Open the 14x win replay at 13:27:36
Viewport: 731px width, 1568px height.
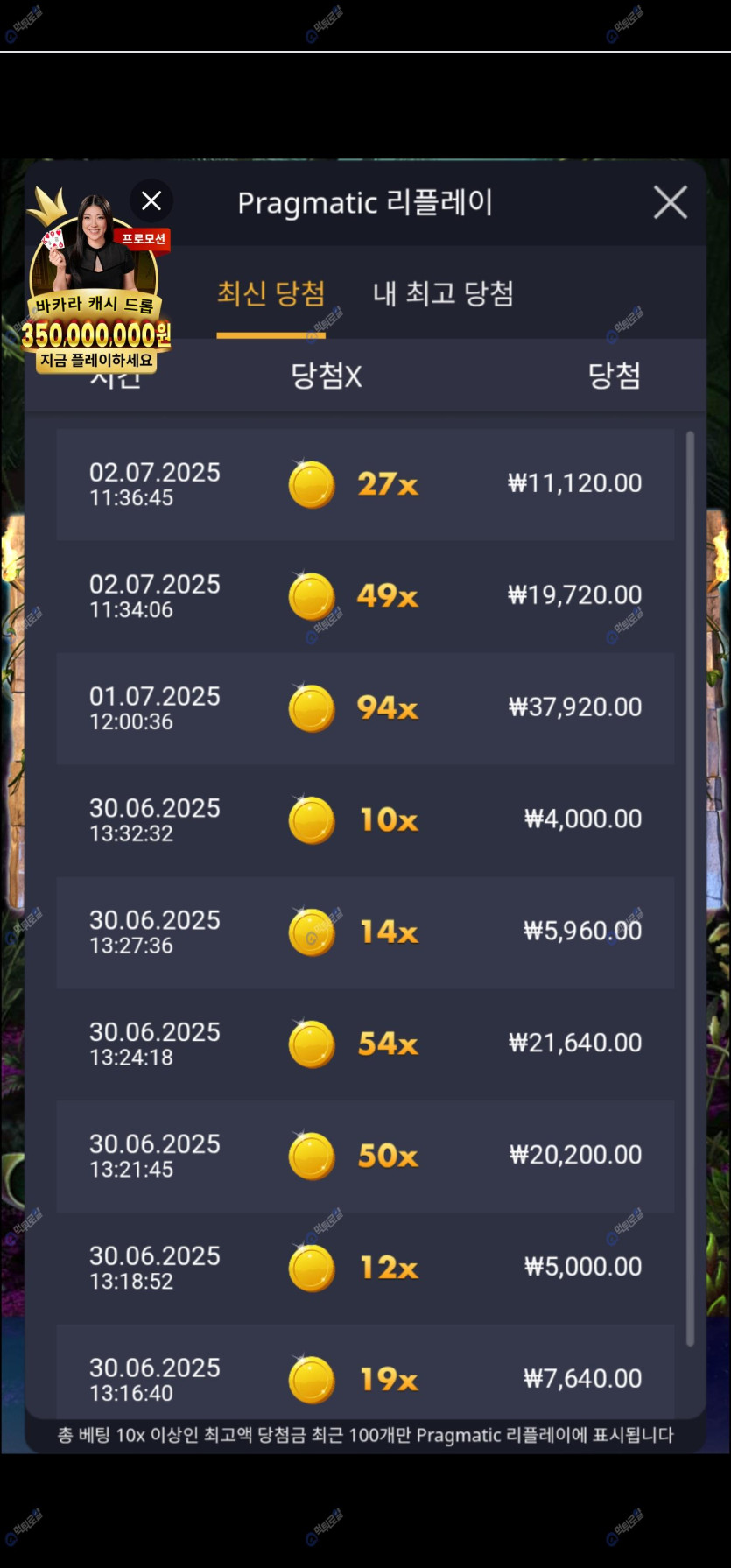point(365,932)
